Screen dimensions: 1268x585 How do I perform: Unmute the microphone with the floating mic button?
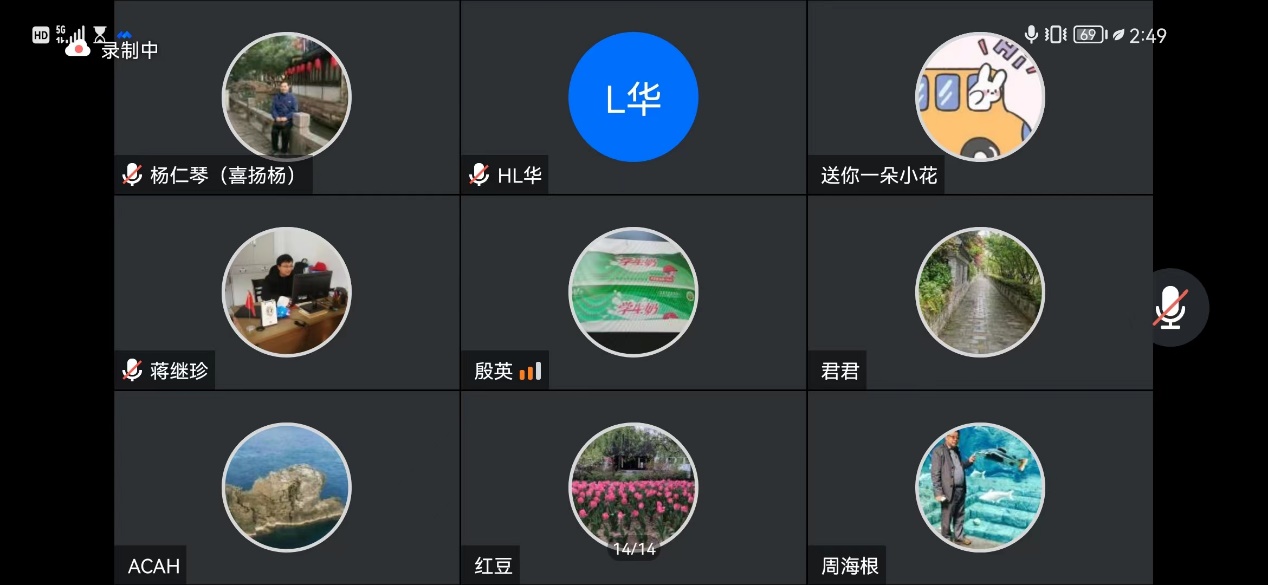[x=1170, y=308]
